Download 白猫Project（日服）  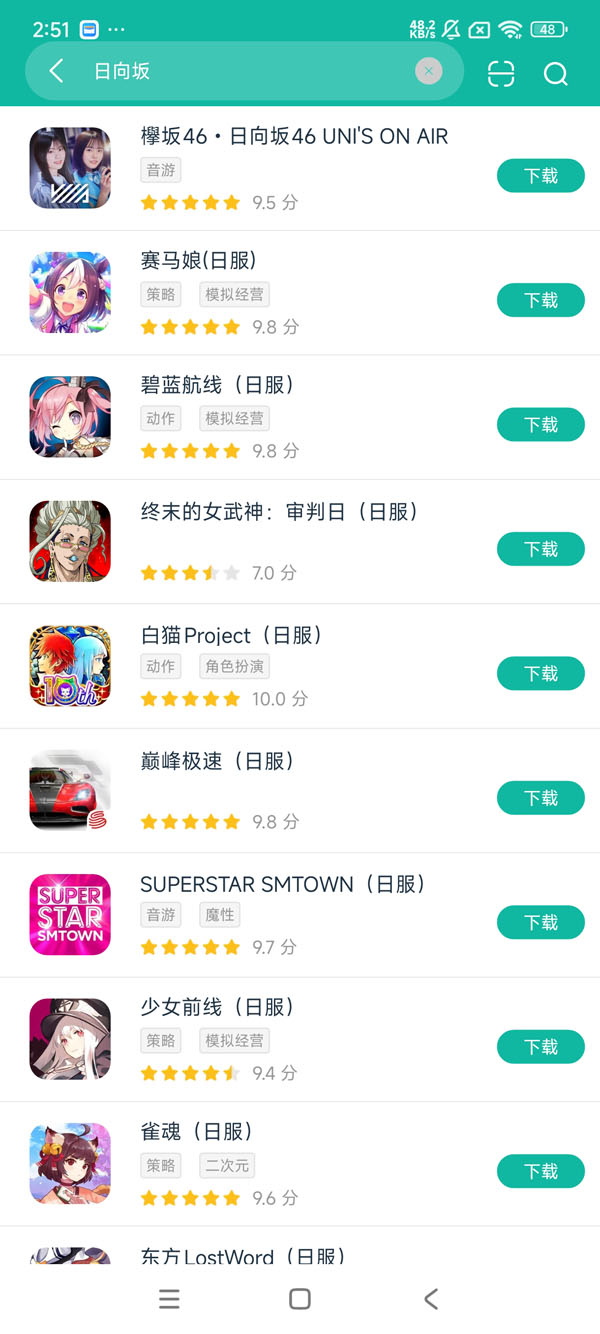[540, 674]
